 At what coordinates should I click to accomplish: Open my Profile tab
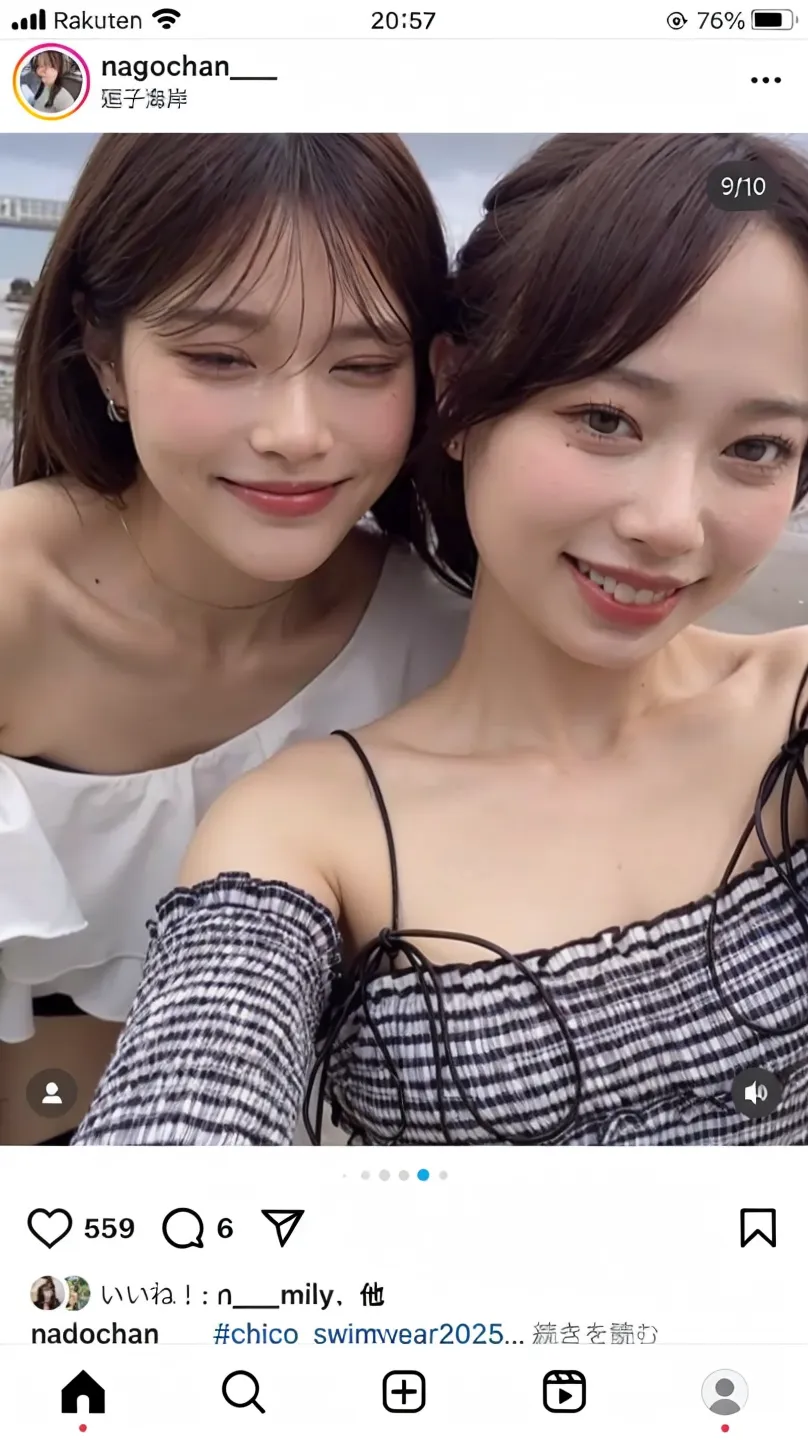(x=724, y=1392)
